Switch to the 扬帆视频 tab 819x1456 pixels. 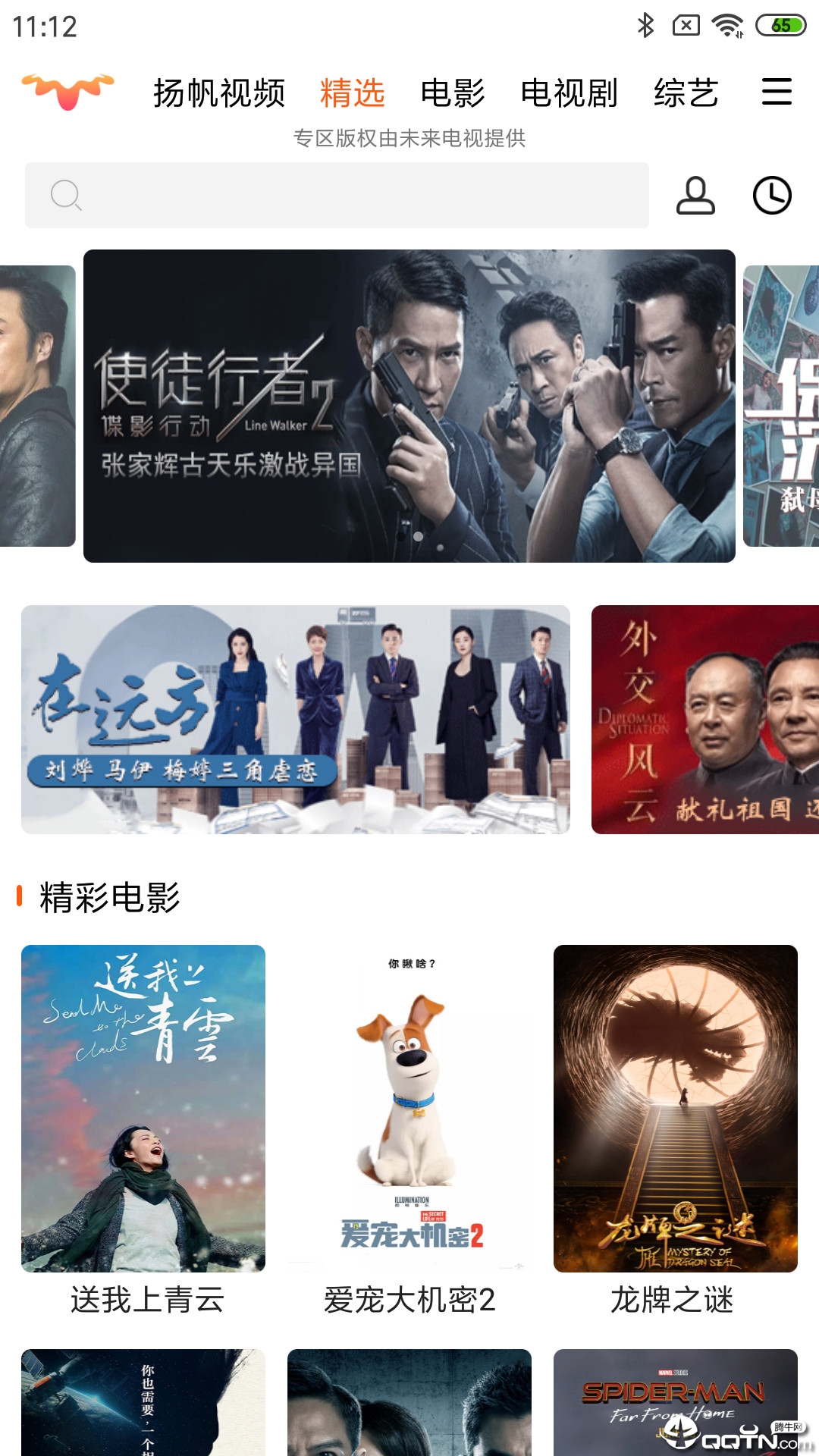pos(219,93)
